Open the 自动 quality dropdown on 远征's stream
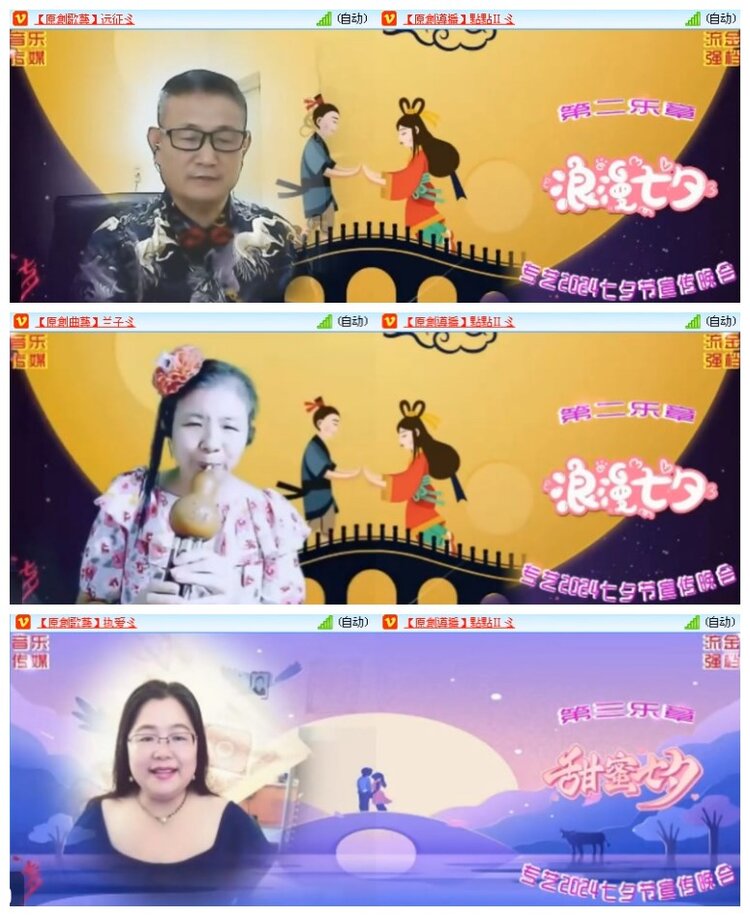 tap(352, 15)
